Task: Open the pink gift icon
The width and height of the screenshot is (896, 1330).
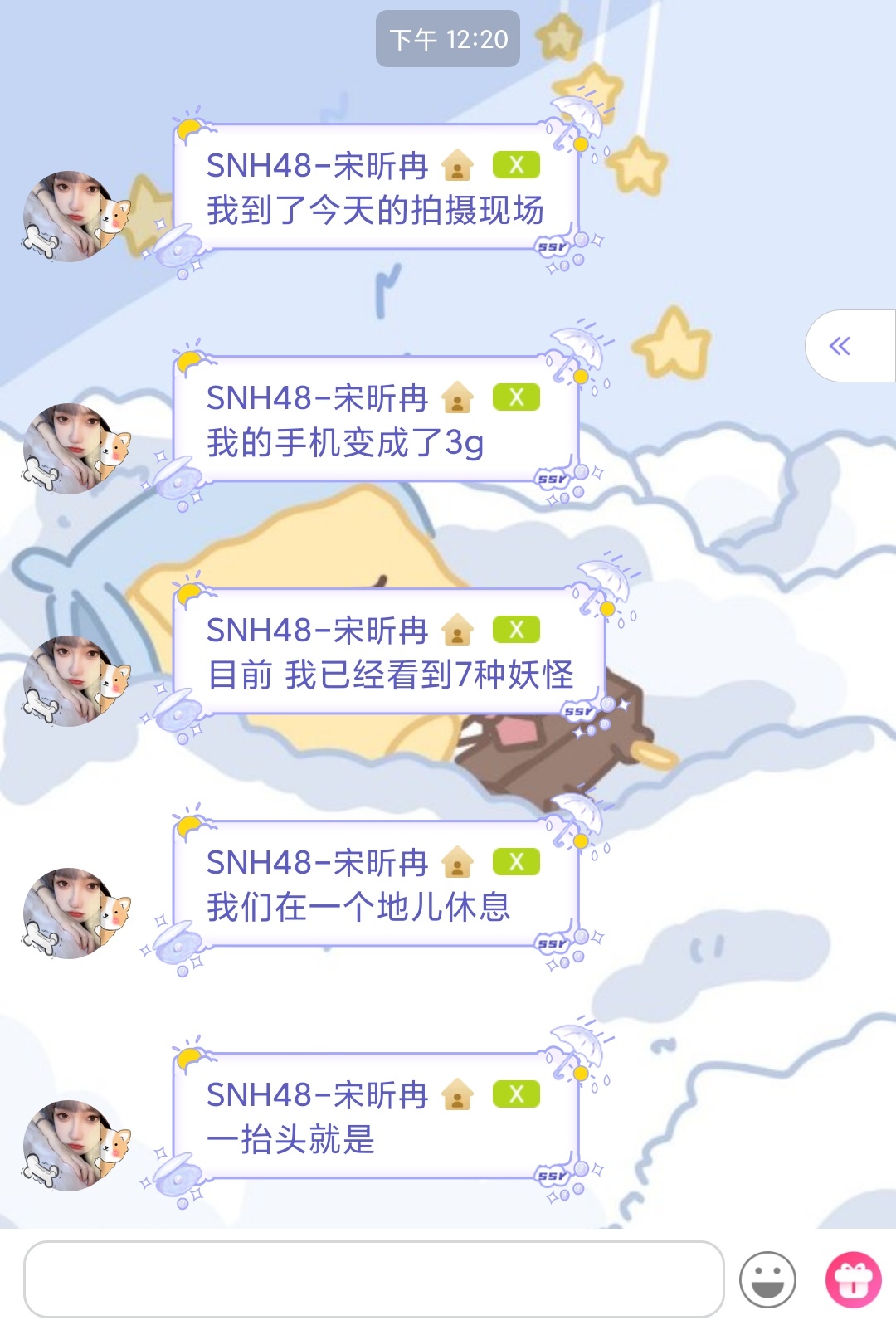Action: pyautogui.click(x=853, y=1279)
